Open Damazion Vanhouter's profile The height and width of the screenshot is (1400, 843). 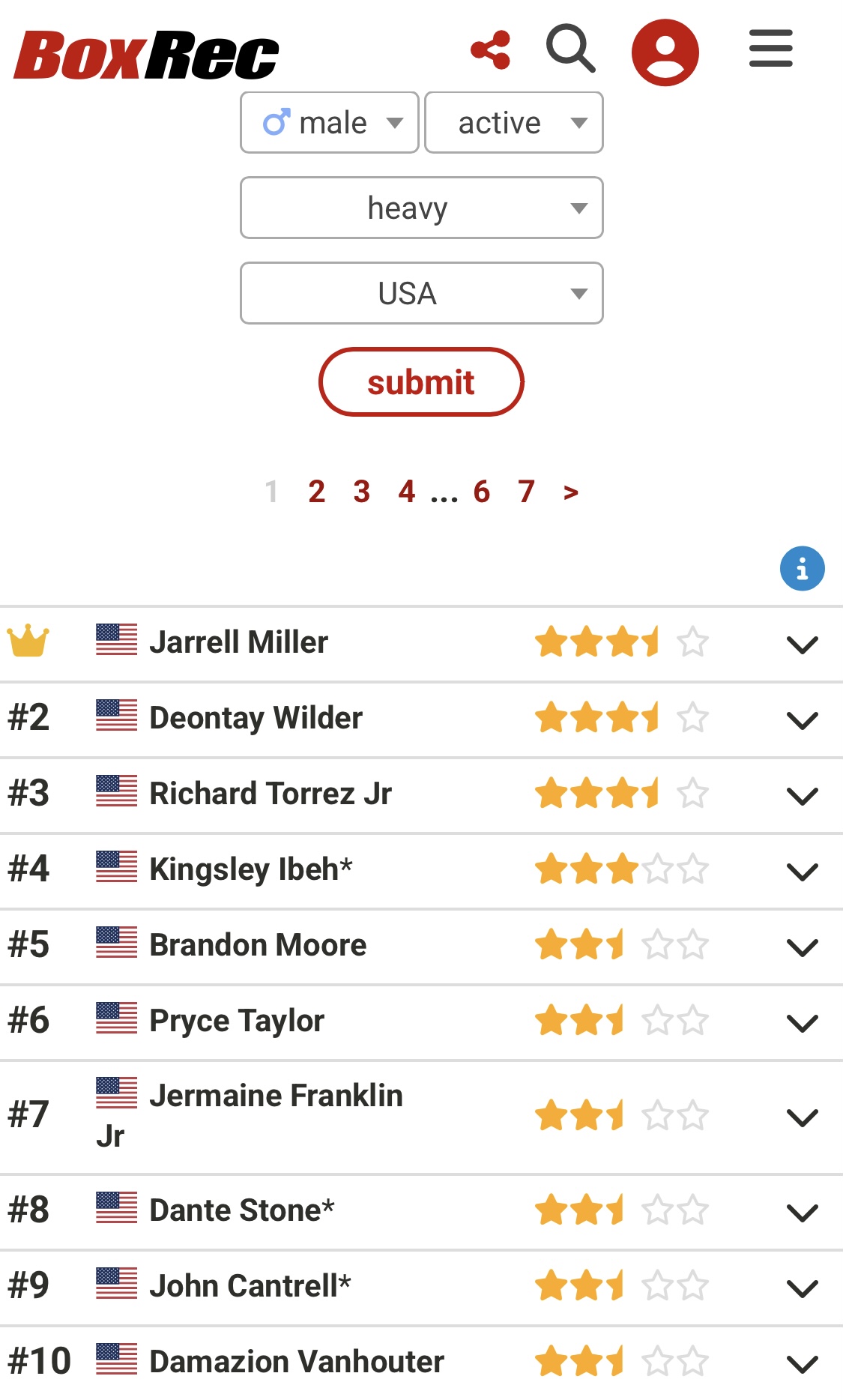297,1362
